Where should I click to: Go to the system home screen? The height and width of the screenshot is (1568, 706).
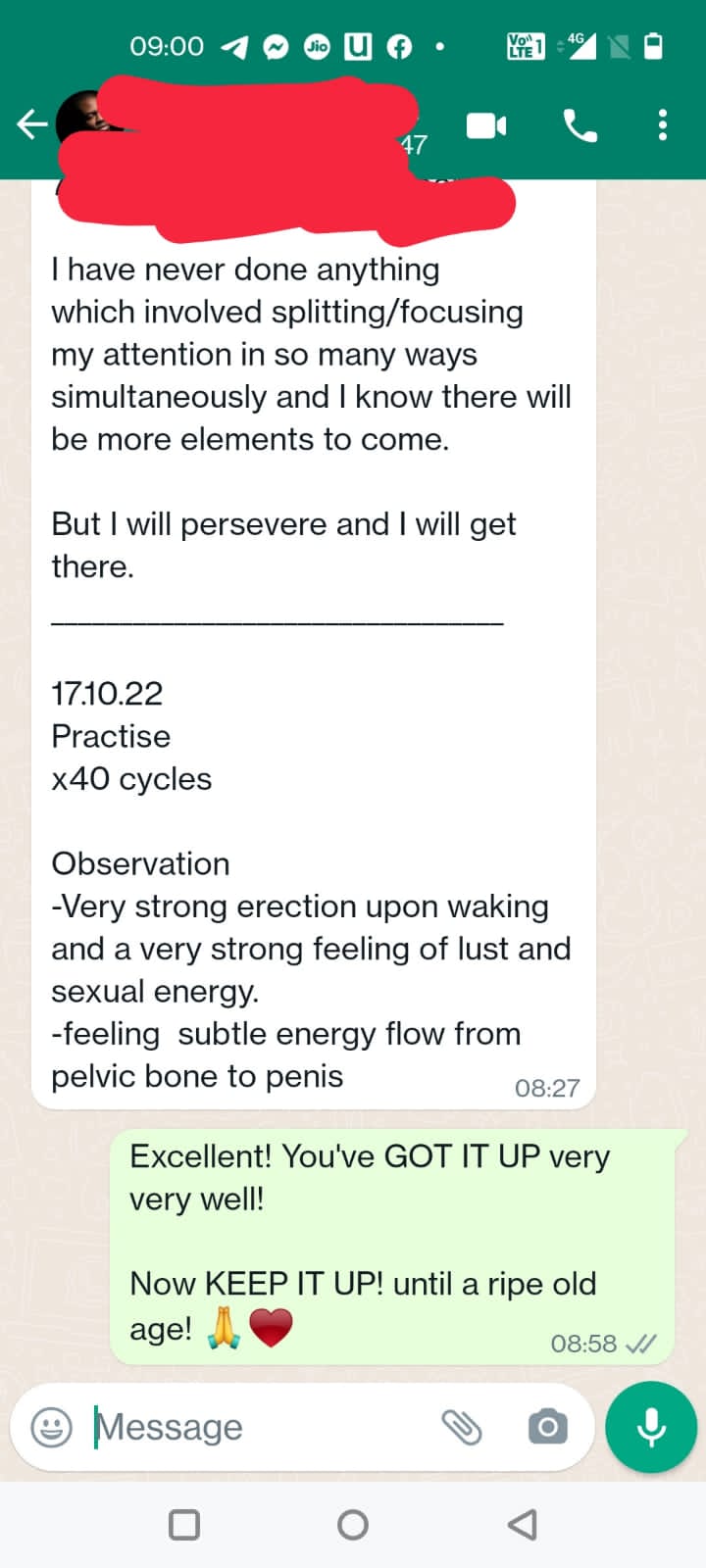353,1525
